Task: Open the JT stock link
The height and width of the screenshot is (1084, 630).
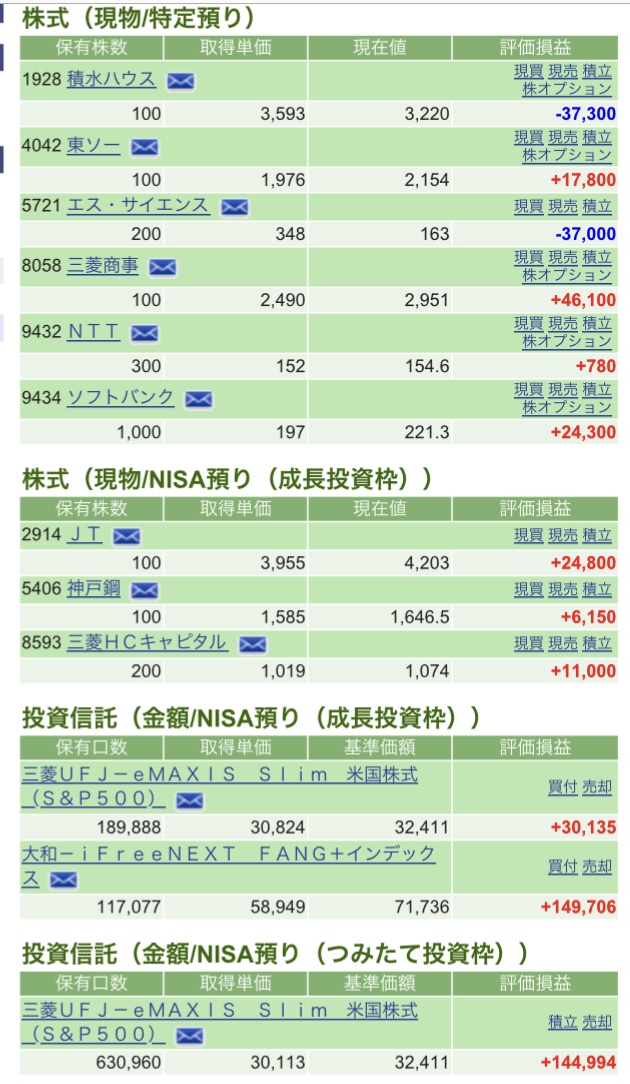Action: [x=85, y=534]
